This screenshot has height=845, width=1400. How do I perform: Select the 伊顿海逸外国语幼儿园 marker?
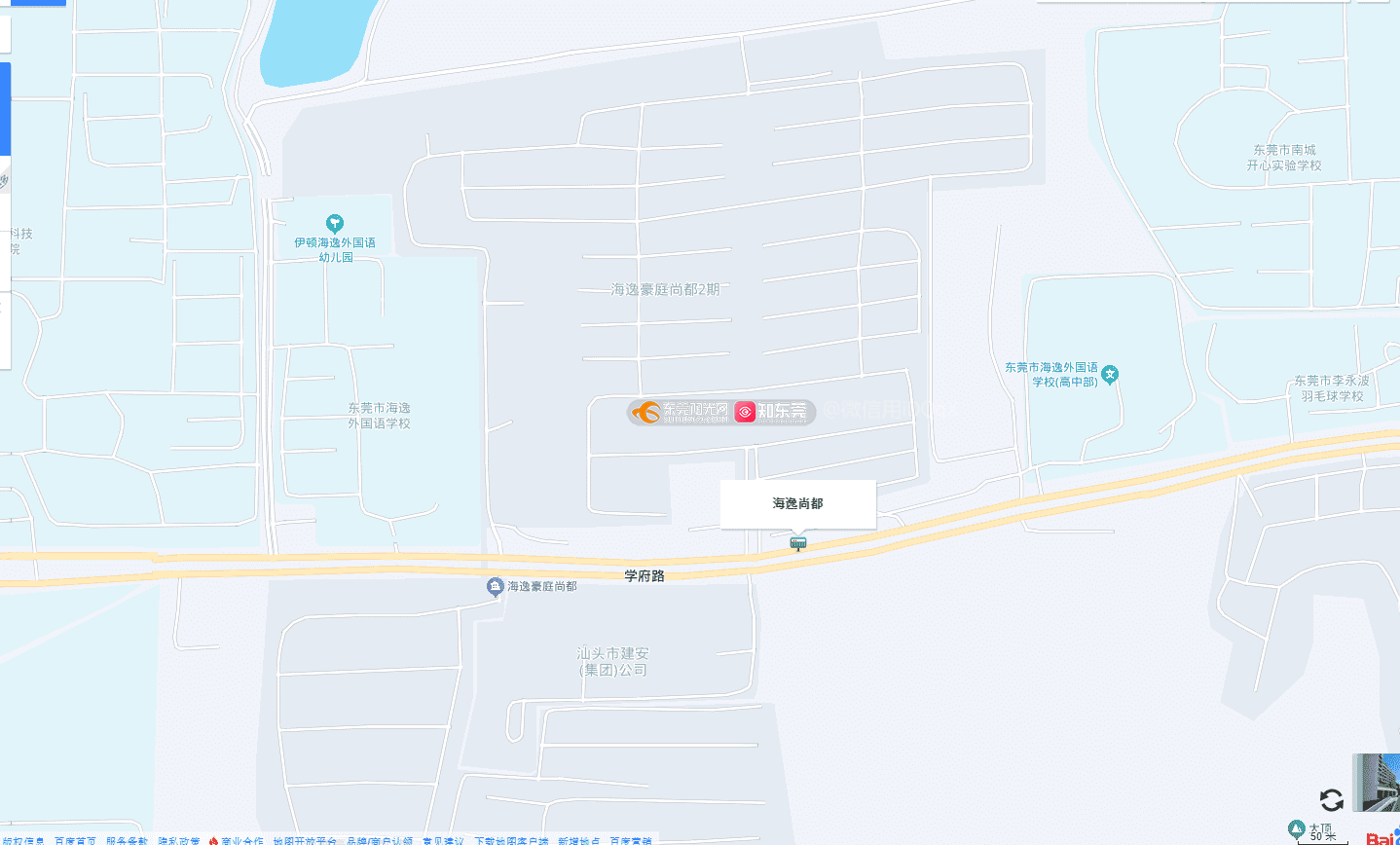(x=335, y=224)
